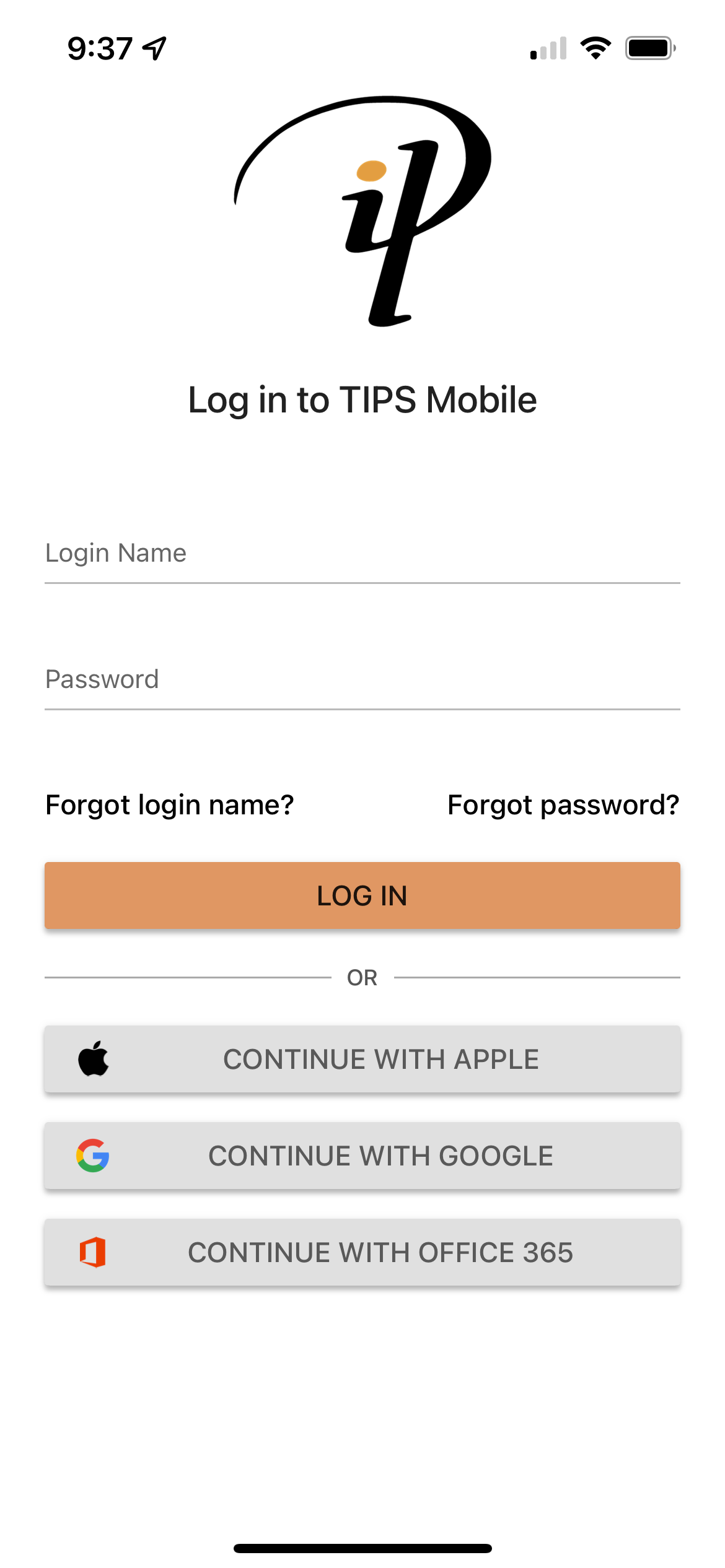Choose Continue with Office 365
Screen dimensions: 725x1568
tap(362, 1252)
